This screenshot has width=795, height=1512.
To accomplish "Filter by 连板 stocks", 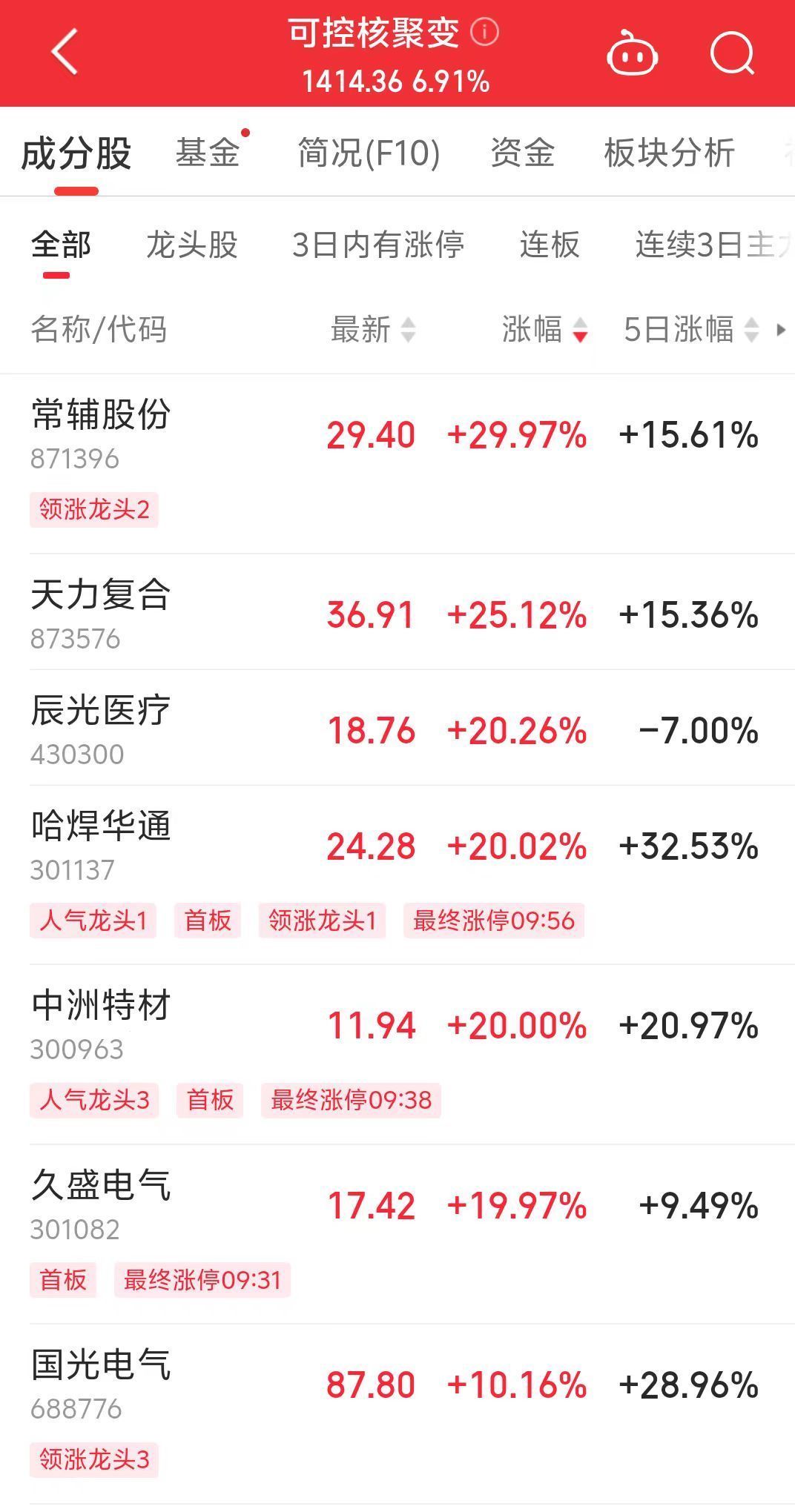I will click(x=549, y=245).
